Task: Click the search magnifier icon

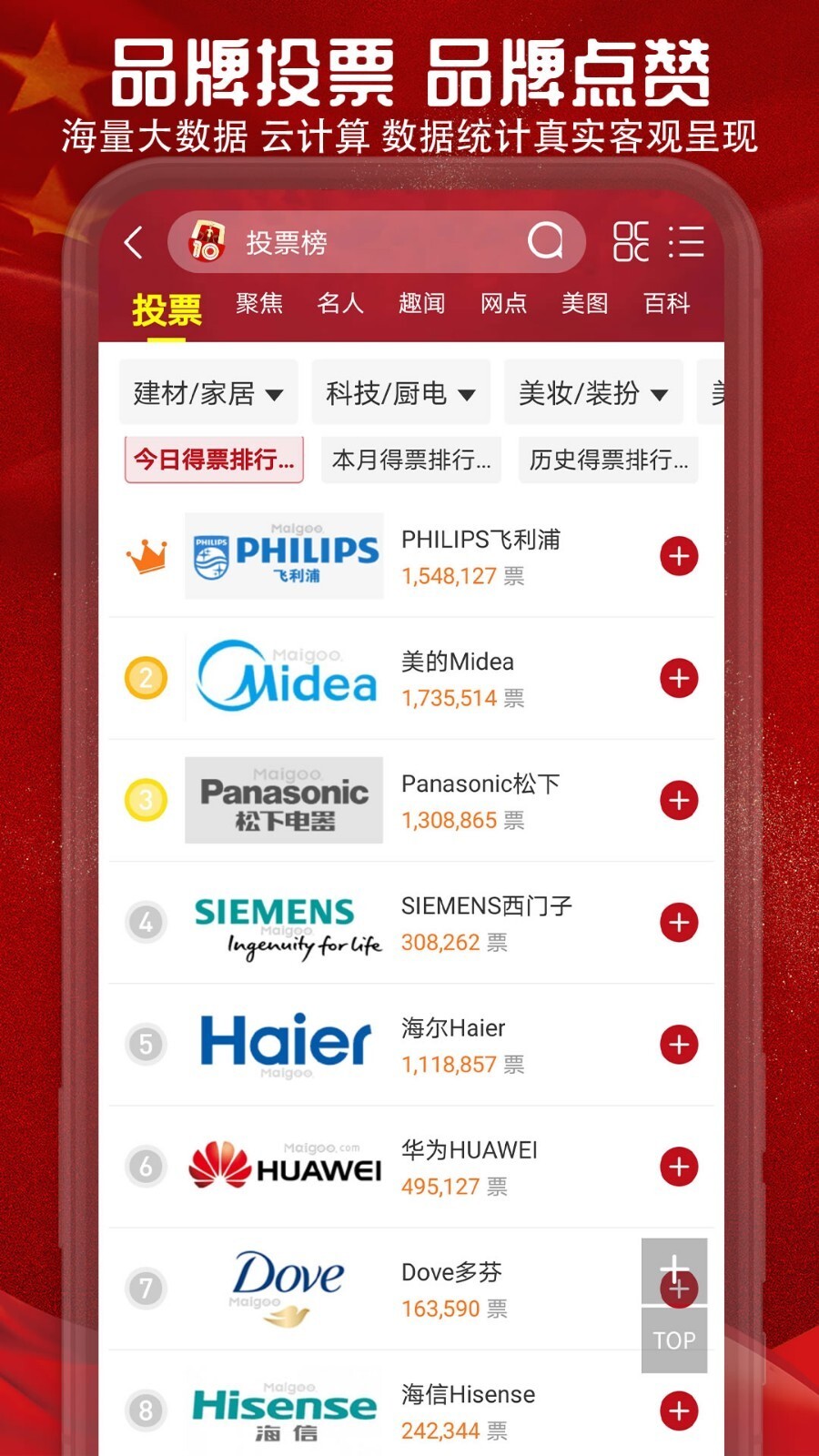Action: (x=545, y=242)
